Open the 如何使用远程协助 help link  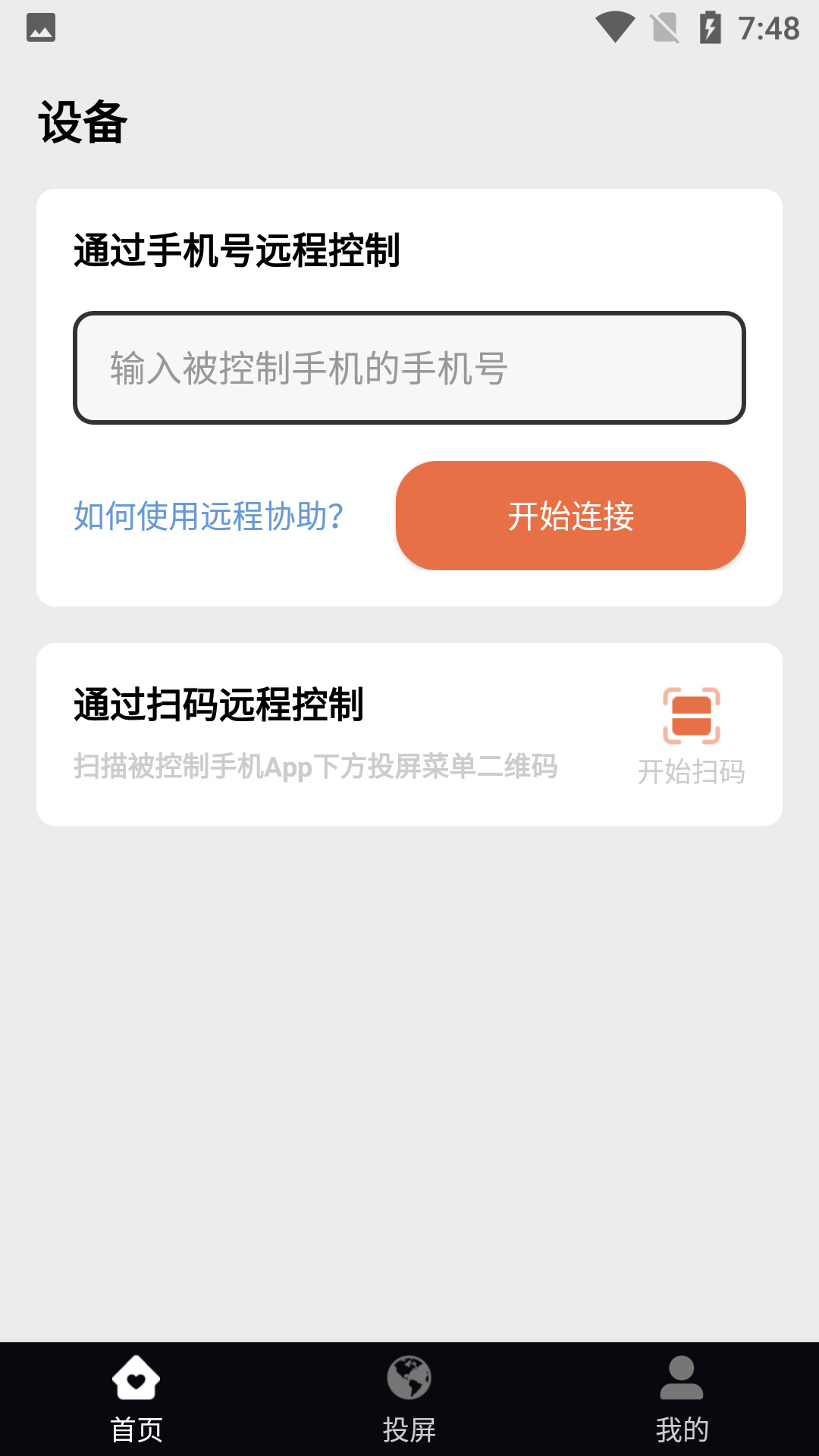209,516
